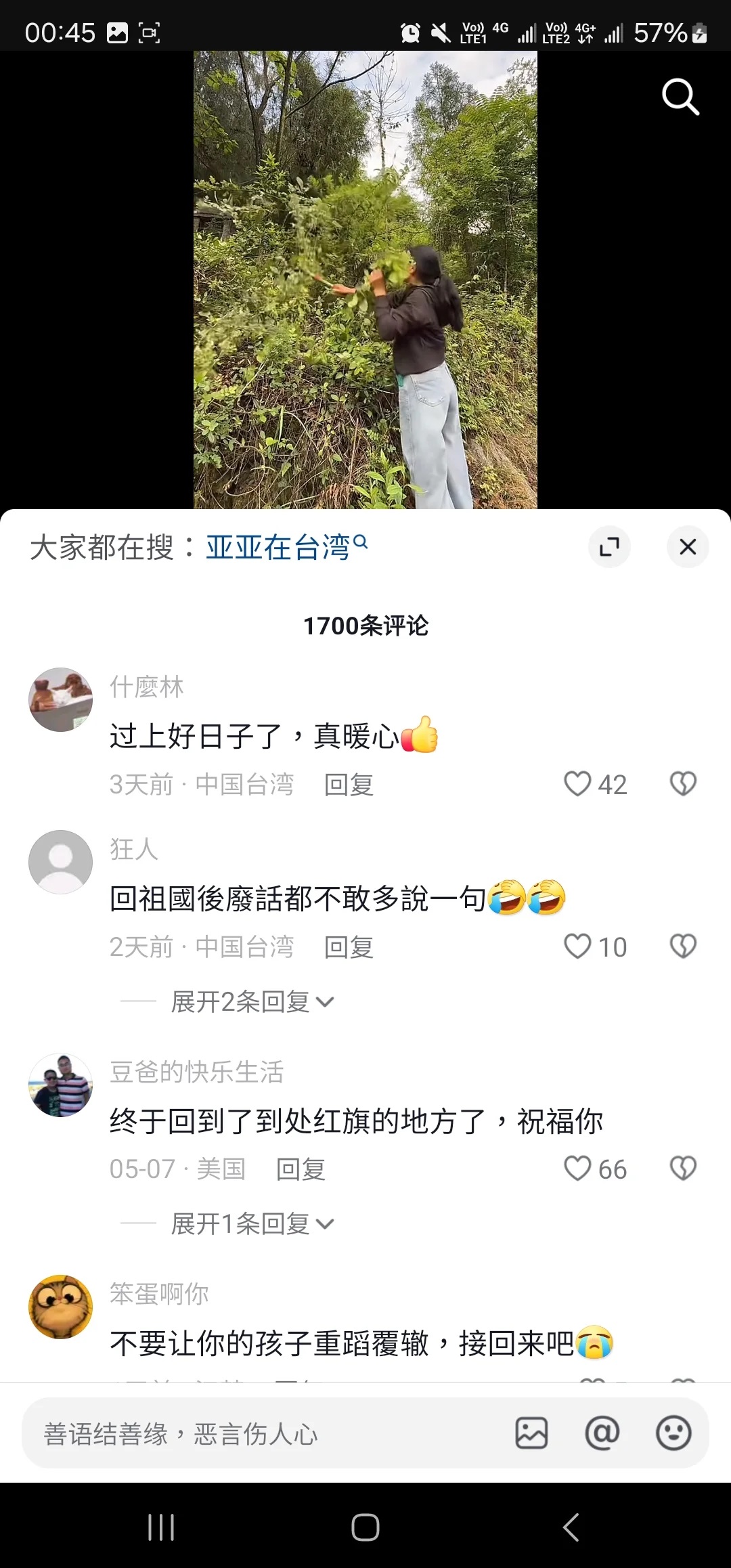Mention someone with the @ icon

(602, 1433)
